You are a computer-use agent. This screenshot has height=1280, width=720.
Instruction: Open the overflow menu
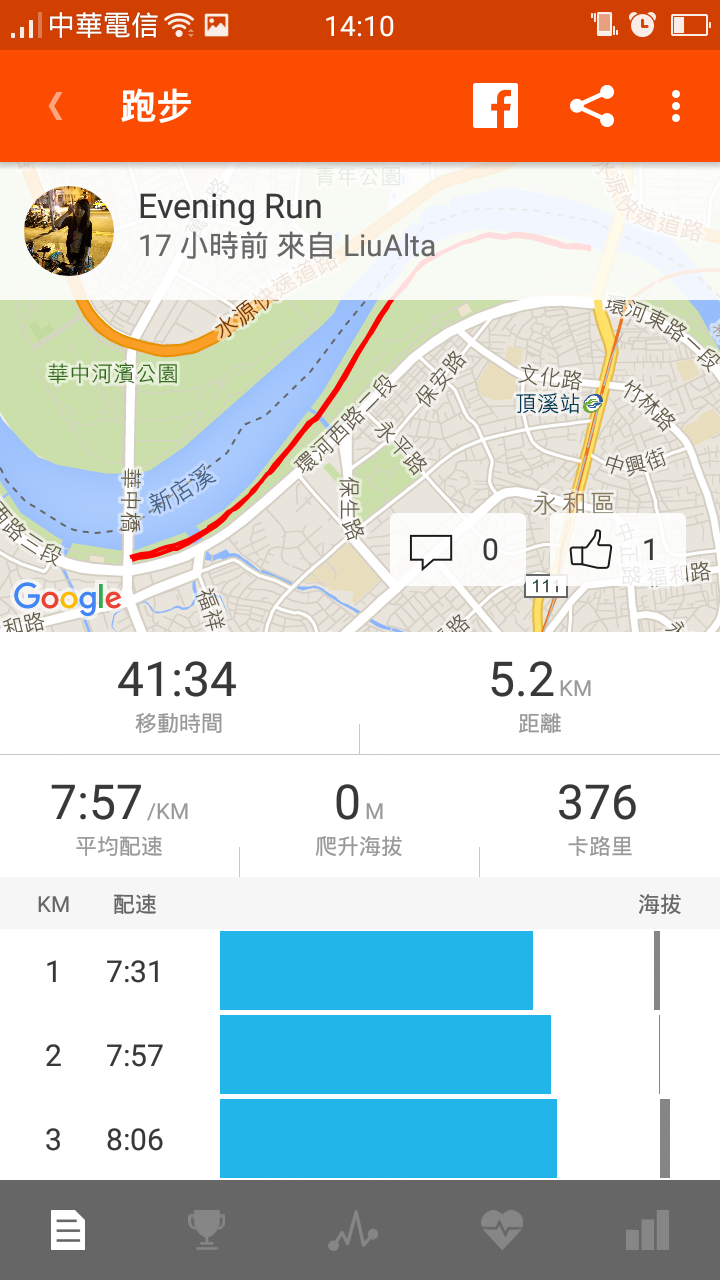tap(677, 106)
